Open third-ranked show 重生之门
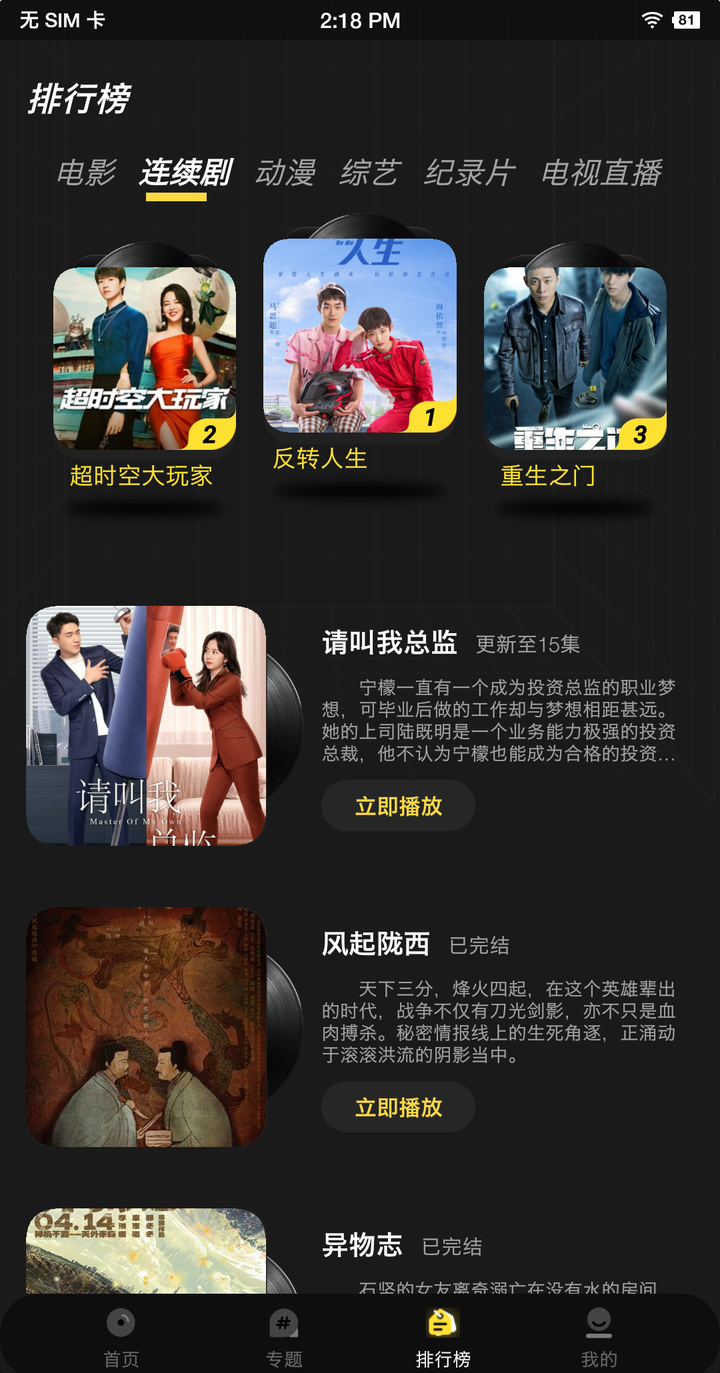720x1373 pixels. point(575,358)
